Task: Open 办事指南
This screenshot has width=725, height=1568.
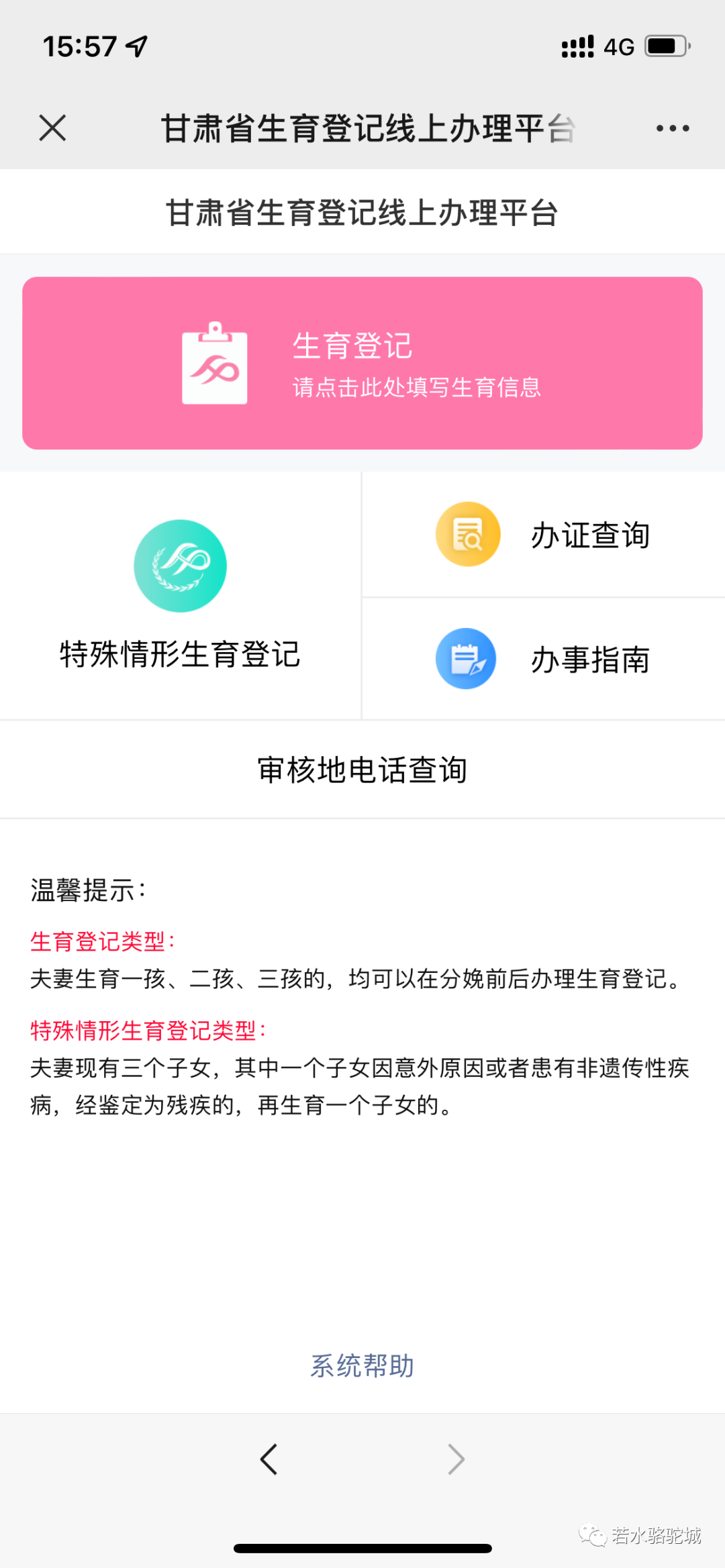Action: 544,659
